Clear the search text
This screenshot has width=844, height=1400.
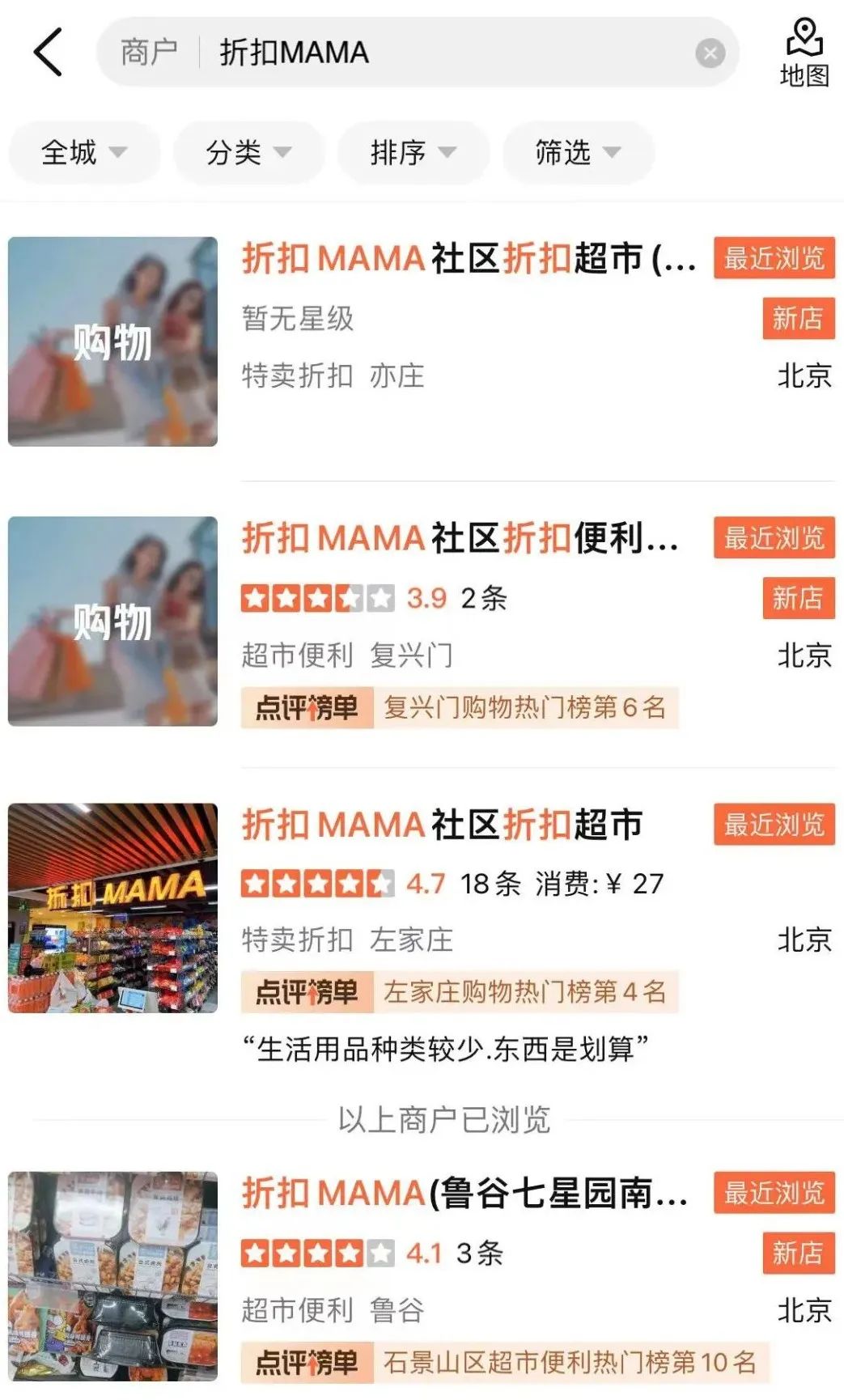coord(710,53)
